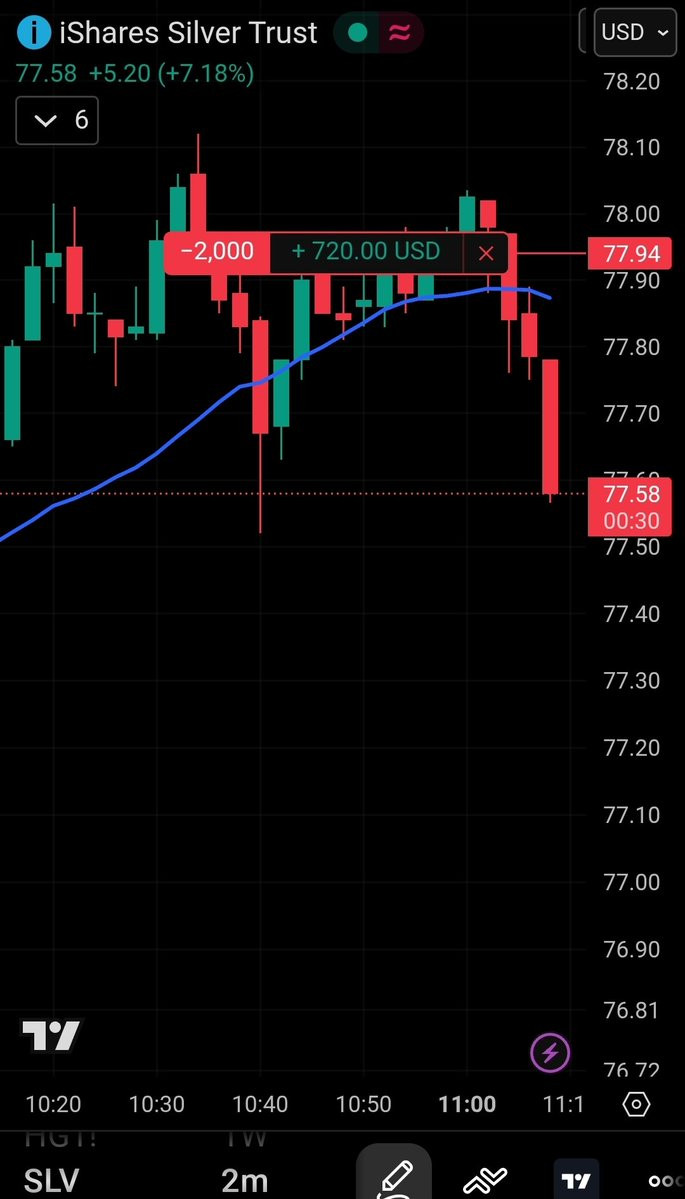Change the USD currency dropdown

[x=634, y=32]
